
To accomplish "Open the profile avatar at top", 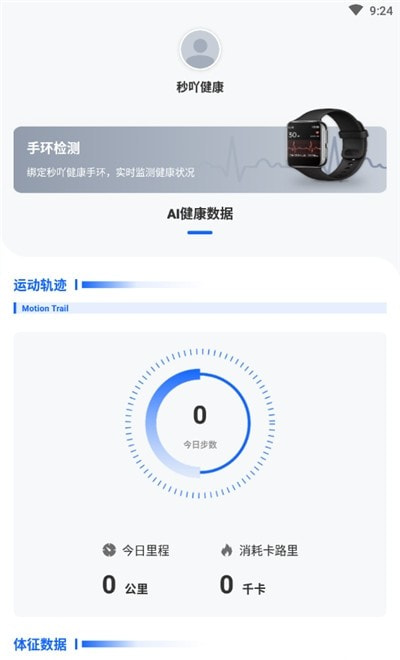I will click(x=200, y=49).
